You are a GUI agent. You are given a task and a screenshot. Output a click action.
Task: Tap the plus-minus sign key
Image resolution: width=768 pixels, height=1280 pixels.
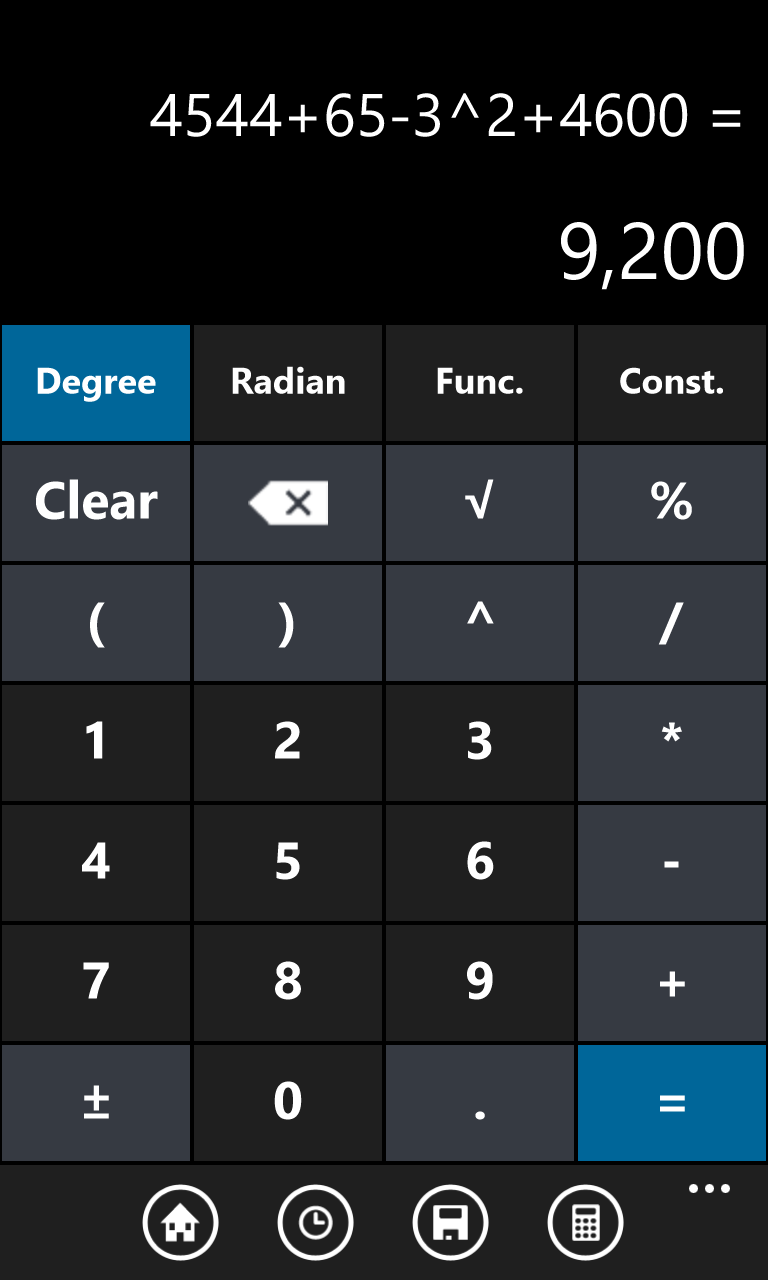[x=95, y=1102]
